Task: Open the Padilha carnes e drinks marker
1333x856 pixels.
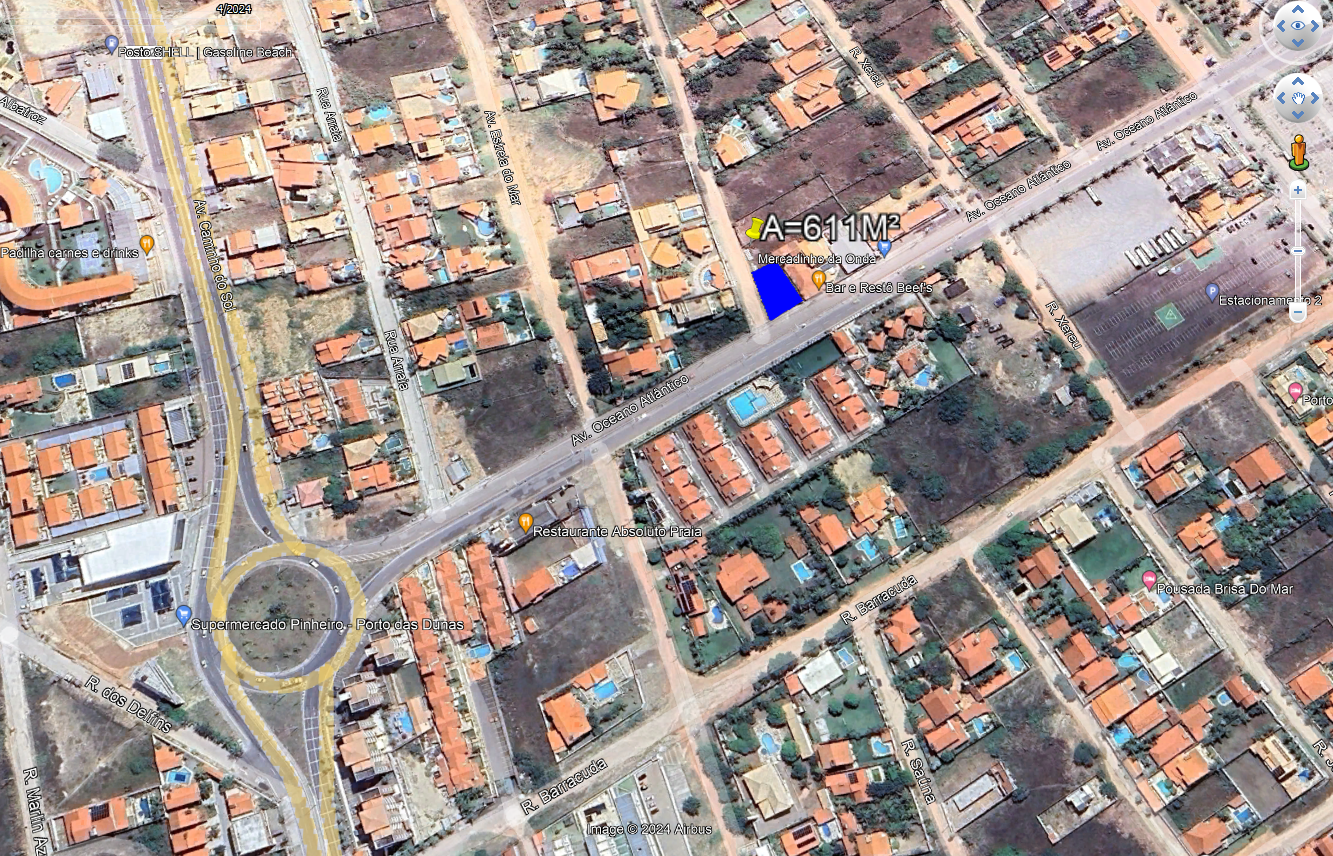Action: (x=147, y=243)
